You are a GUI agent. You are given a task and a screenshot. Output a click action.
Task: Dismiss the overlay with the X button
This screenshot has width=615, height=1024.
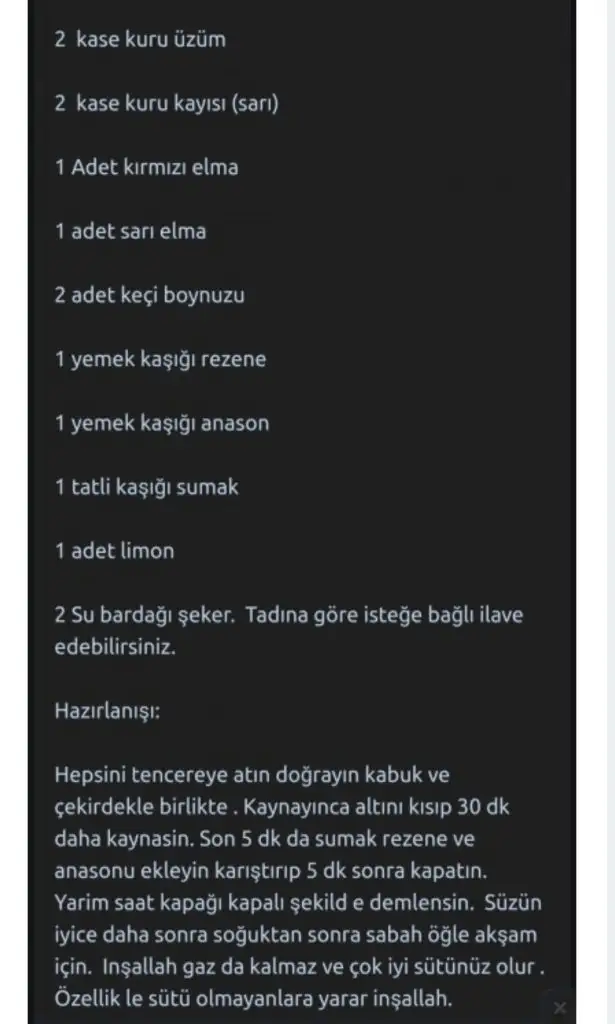pyautogui.click(x=560, y=1007)
